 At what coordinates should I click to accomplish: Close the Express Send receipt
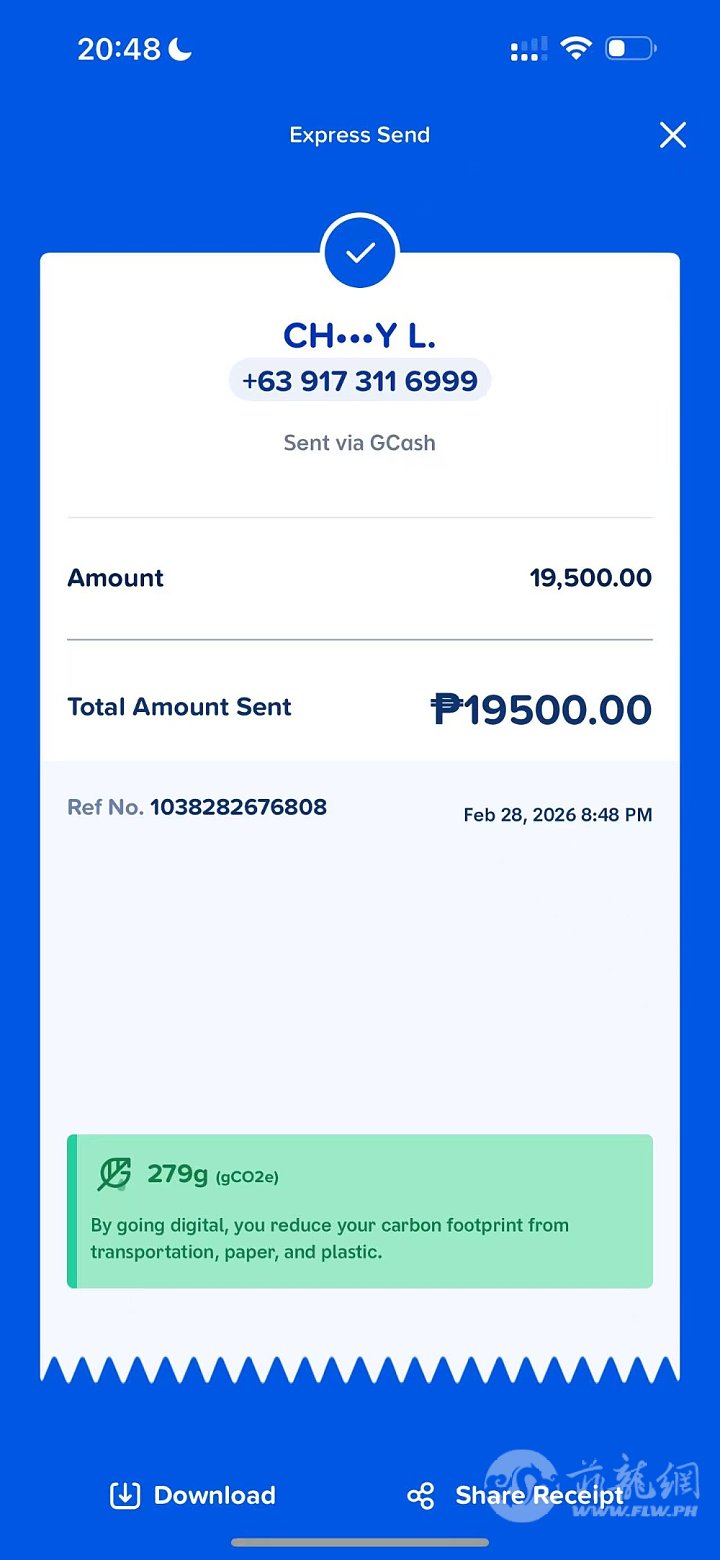coord(673,135)
